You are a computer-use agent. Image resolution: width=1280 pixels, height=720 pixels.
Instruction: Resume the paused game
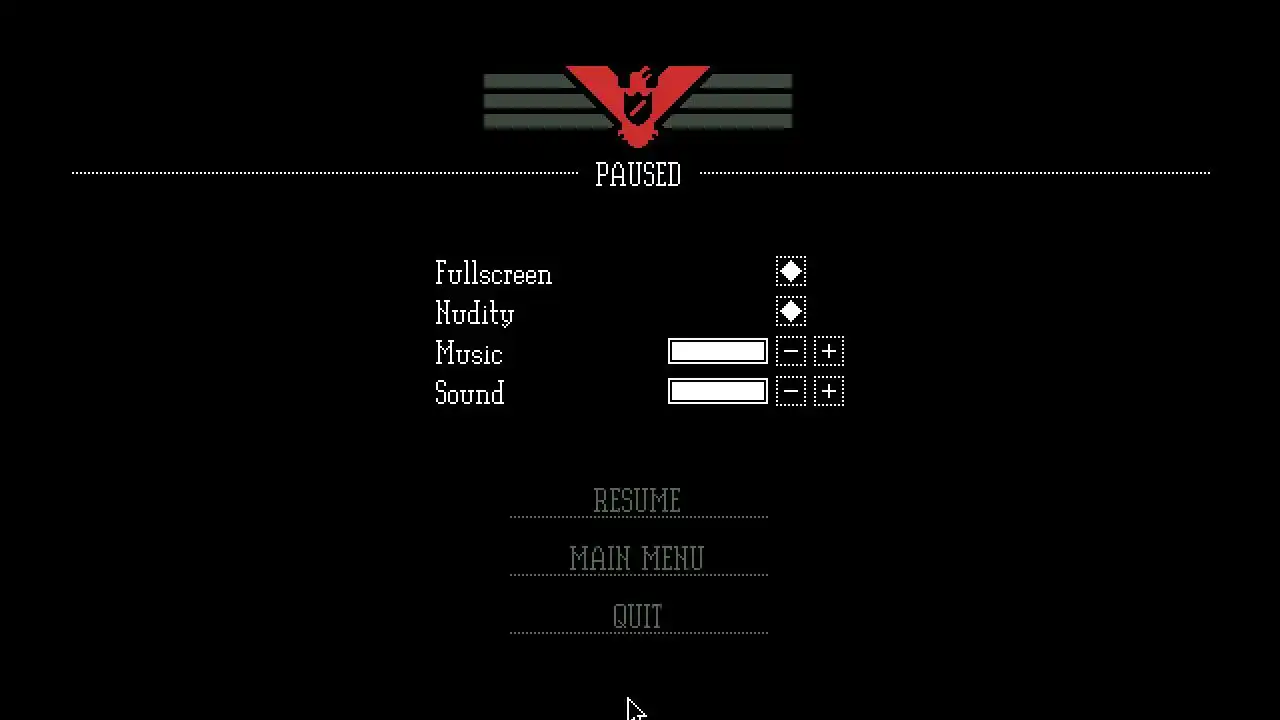tap(637, 501)
